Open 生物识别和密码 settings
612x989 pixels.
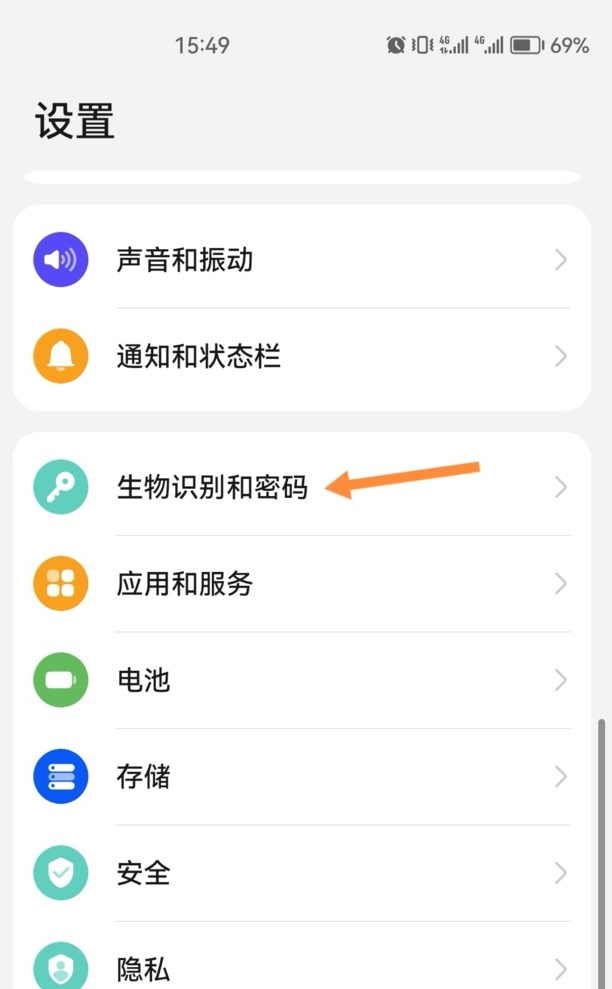(300, 488)
